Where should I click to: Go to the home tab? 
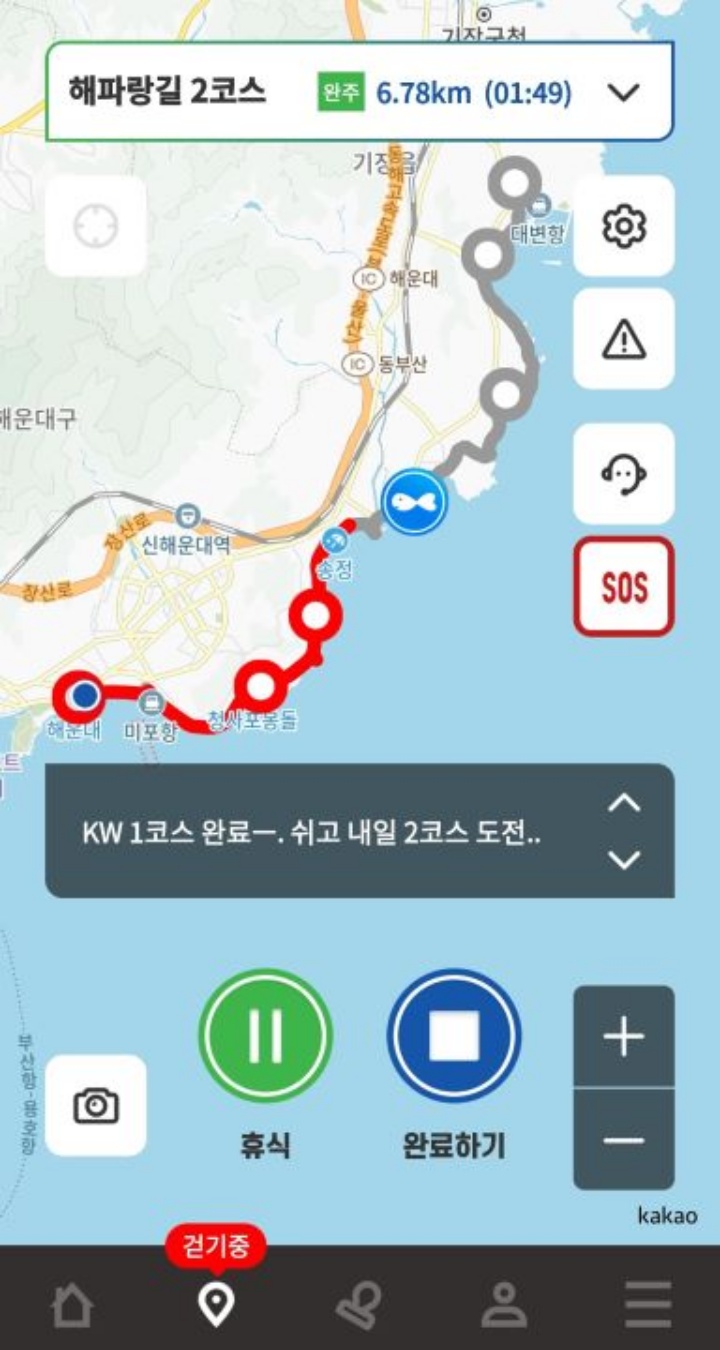click(72, 1304)
